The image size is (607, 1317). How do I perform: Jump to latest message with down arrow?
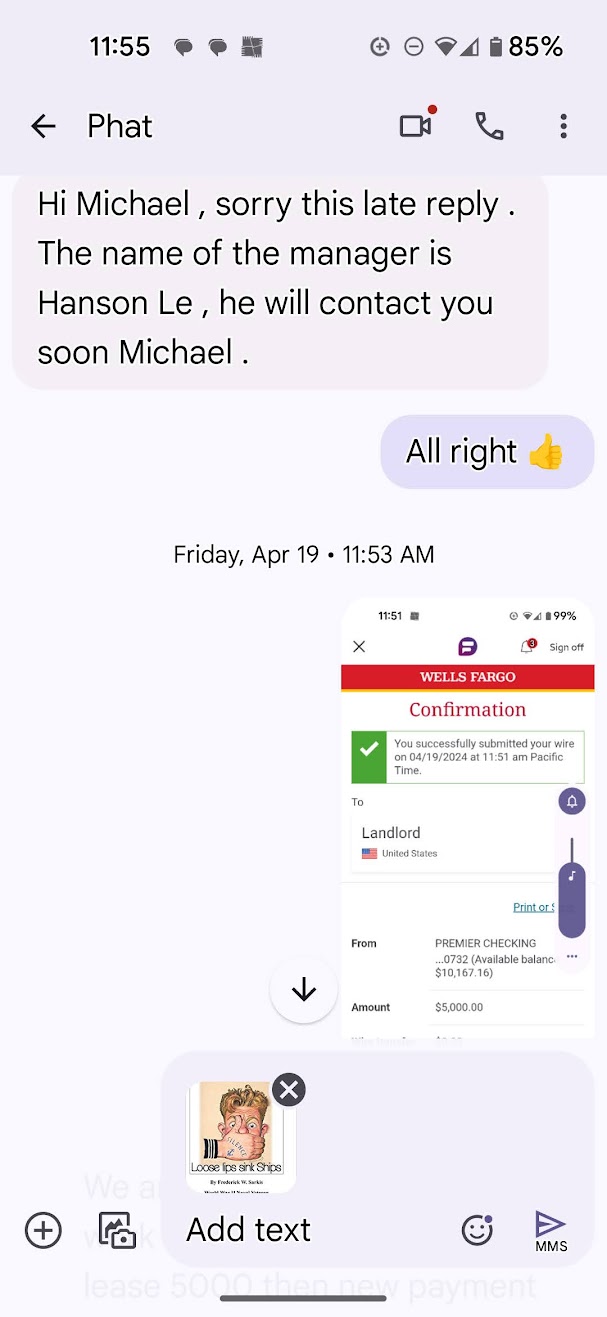303,990
